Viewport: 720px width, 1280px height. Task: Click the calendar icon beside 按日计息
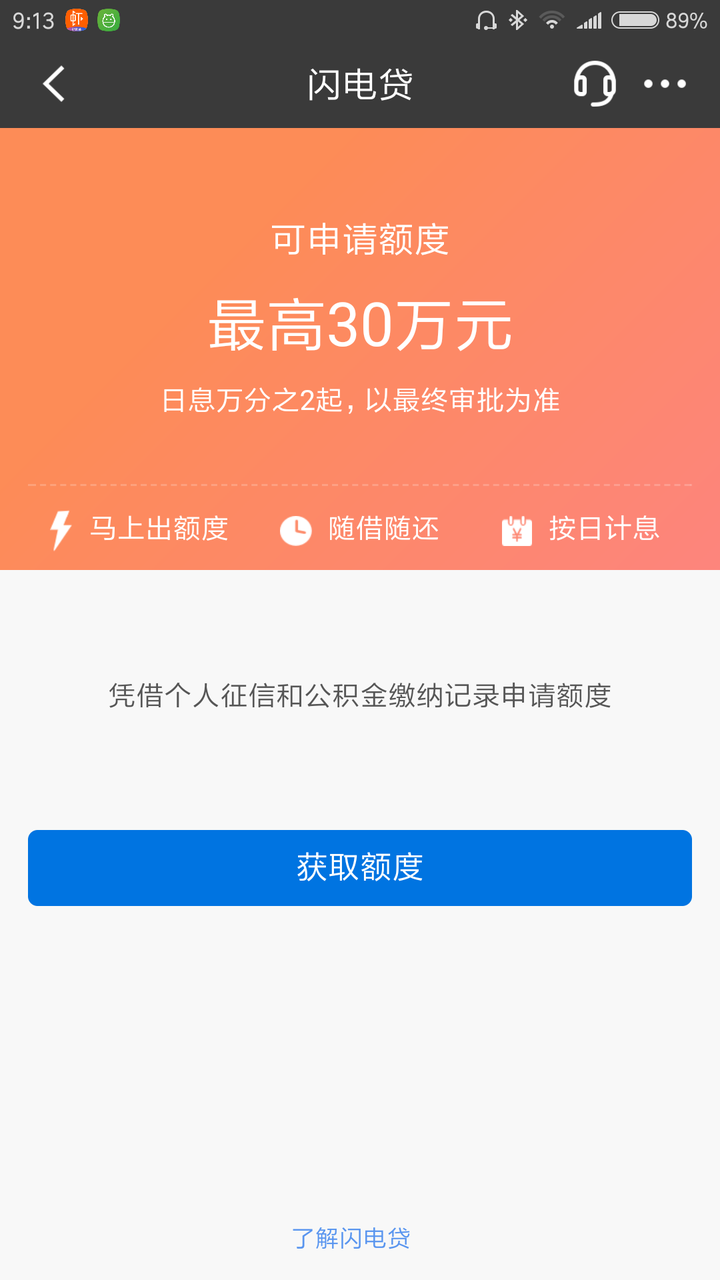516,529
